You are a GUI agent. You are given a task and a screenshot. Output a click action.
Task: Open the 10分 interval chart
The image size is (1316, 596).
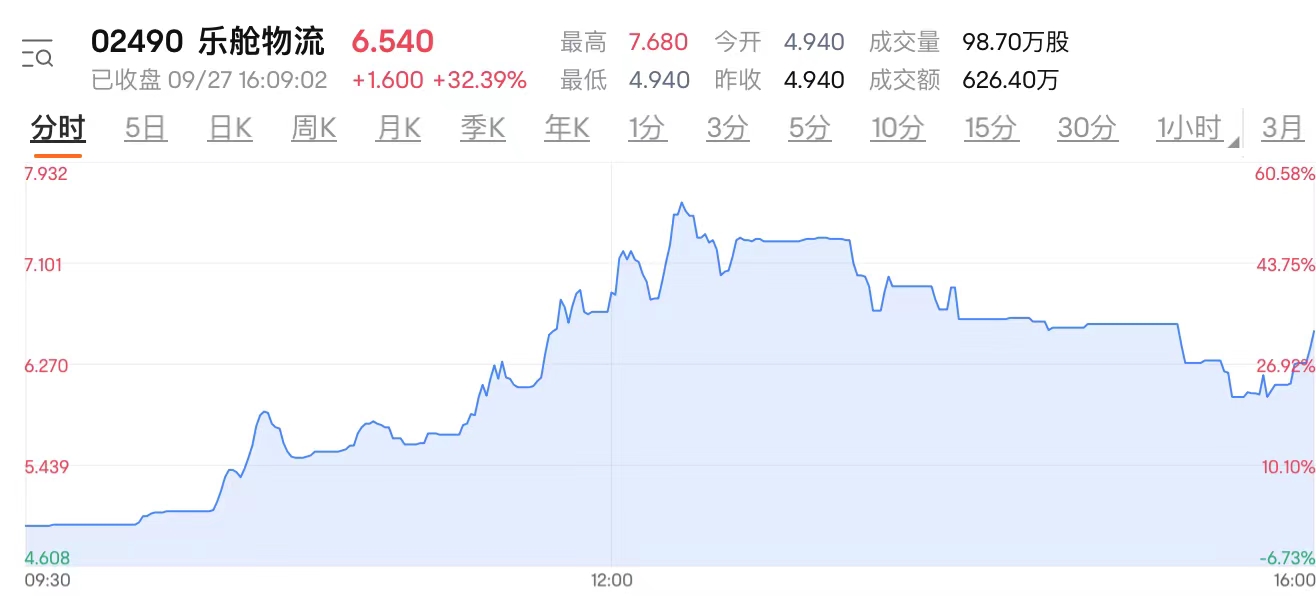[896, 128]
